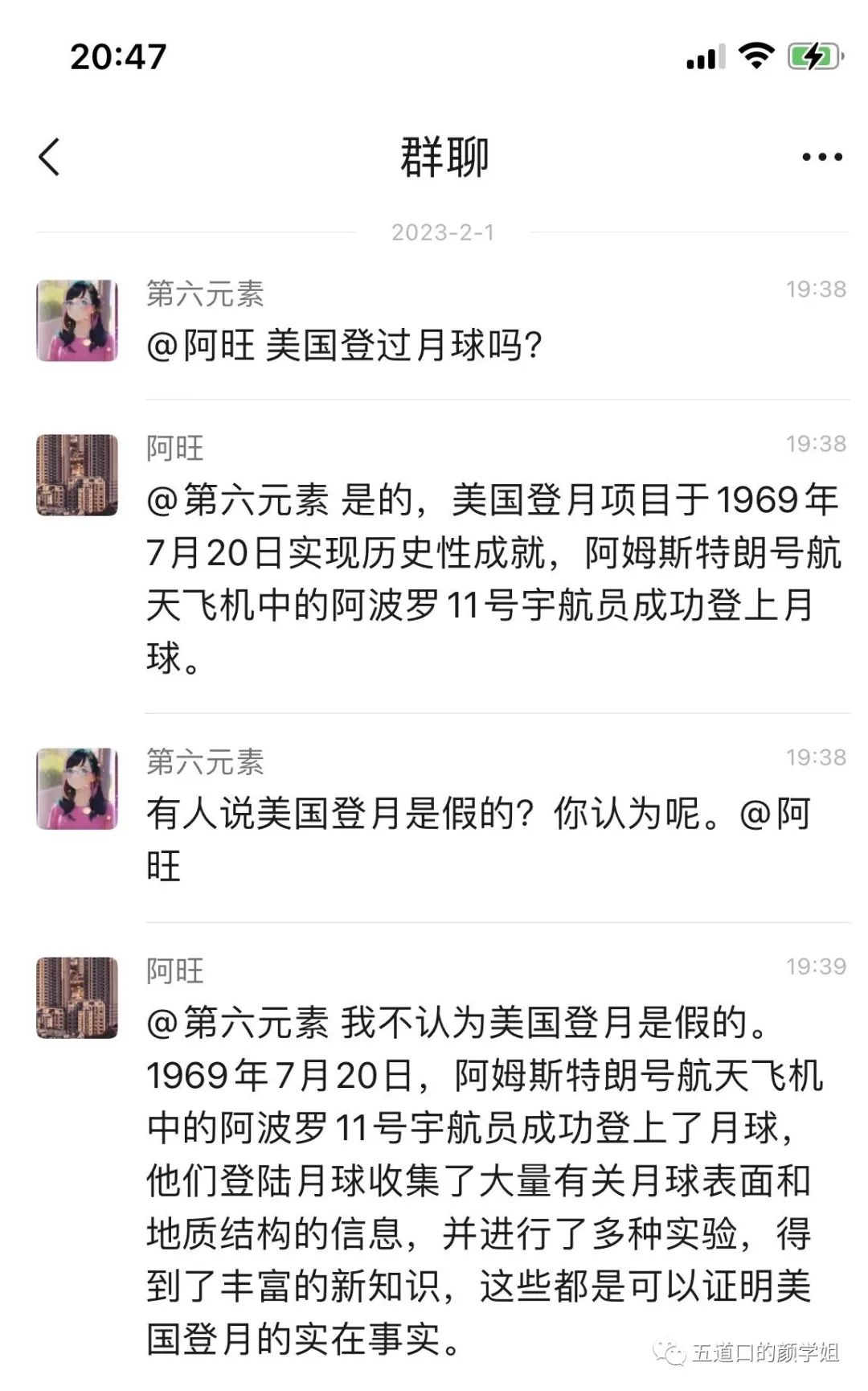Open 阿旺's avatar on the 我不认为 reply

(x=77, y=998)
